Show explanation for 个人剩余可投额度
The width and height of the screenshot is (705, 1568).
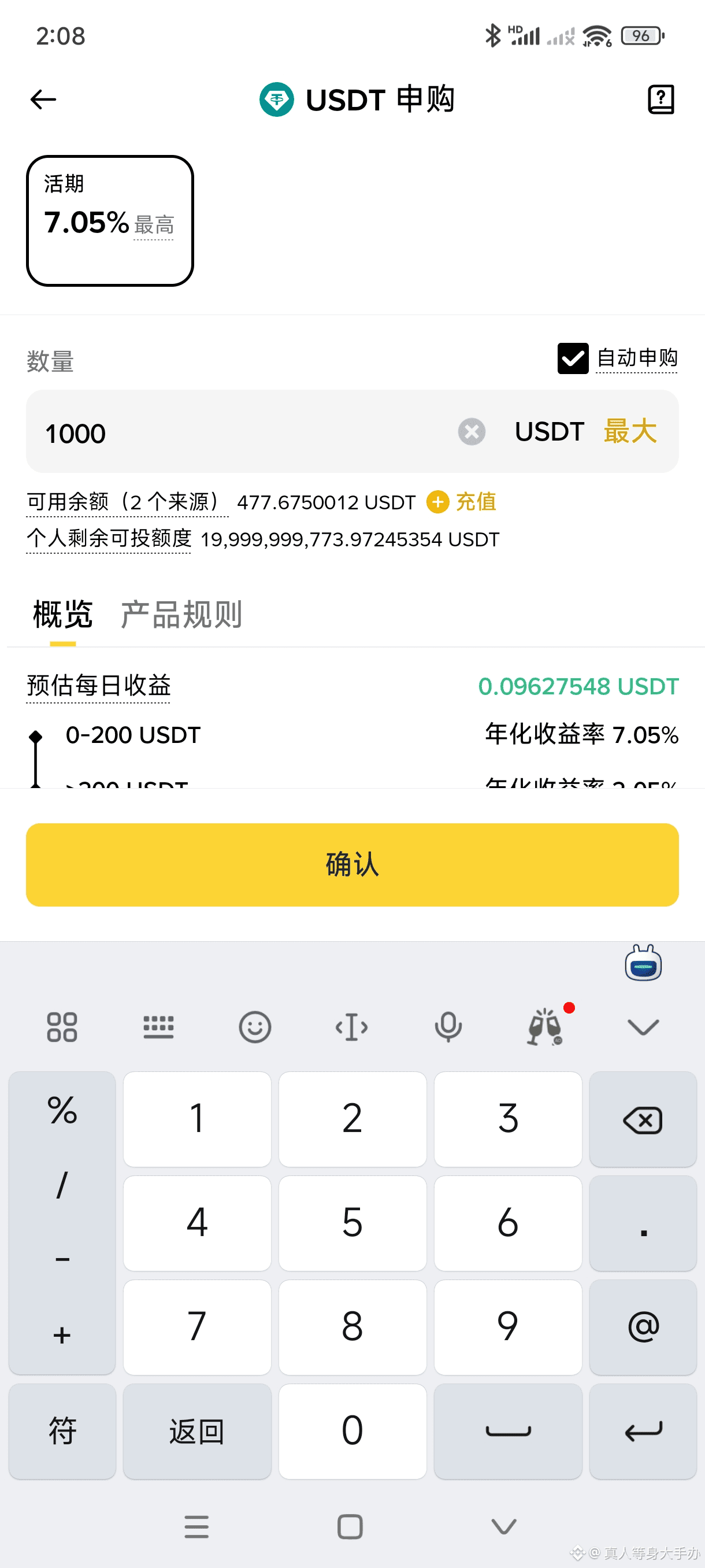tap(109, 539)
